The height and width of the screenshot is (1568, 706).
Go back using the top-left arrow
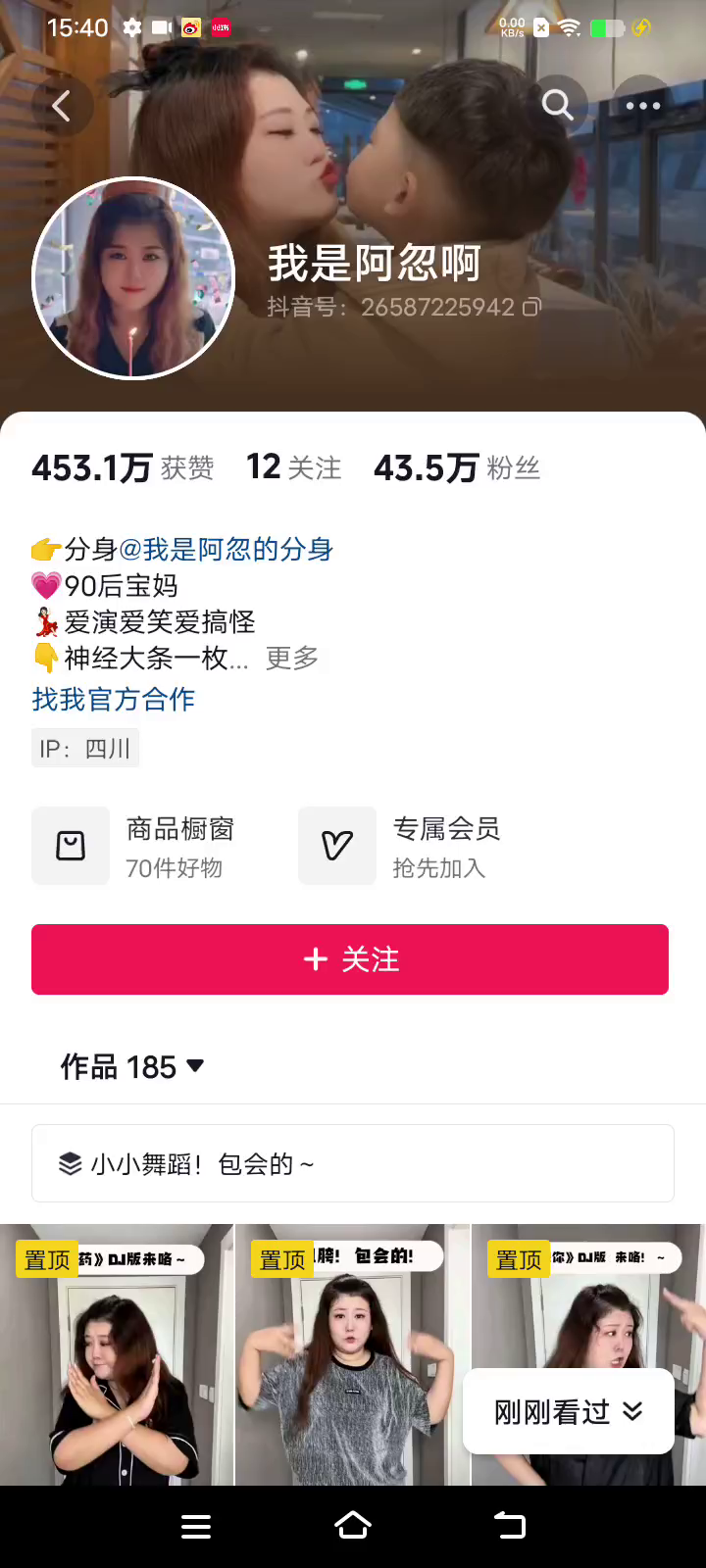pyautogui.click(x=62, y=106)
